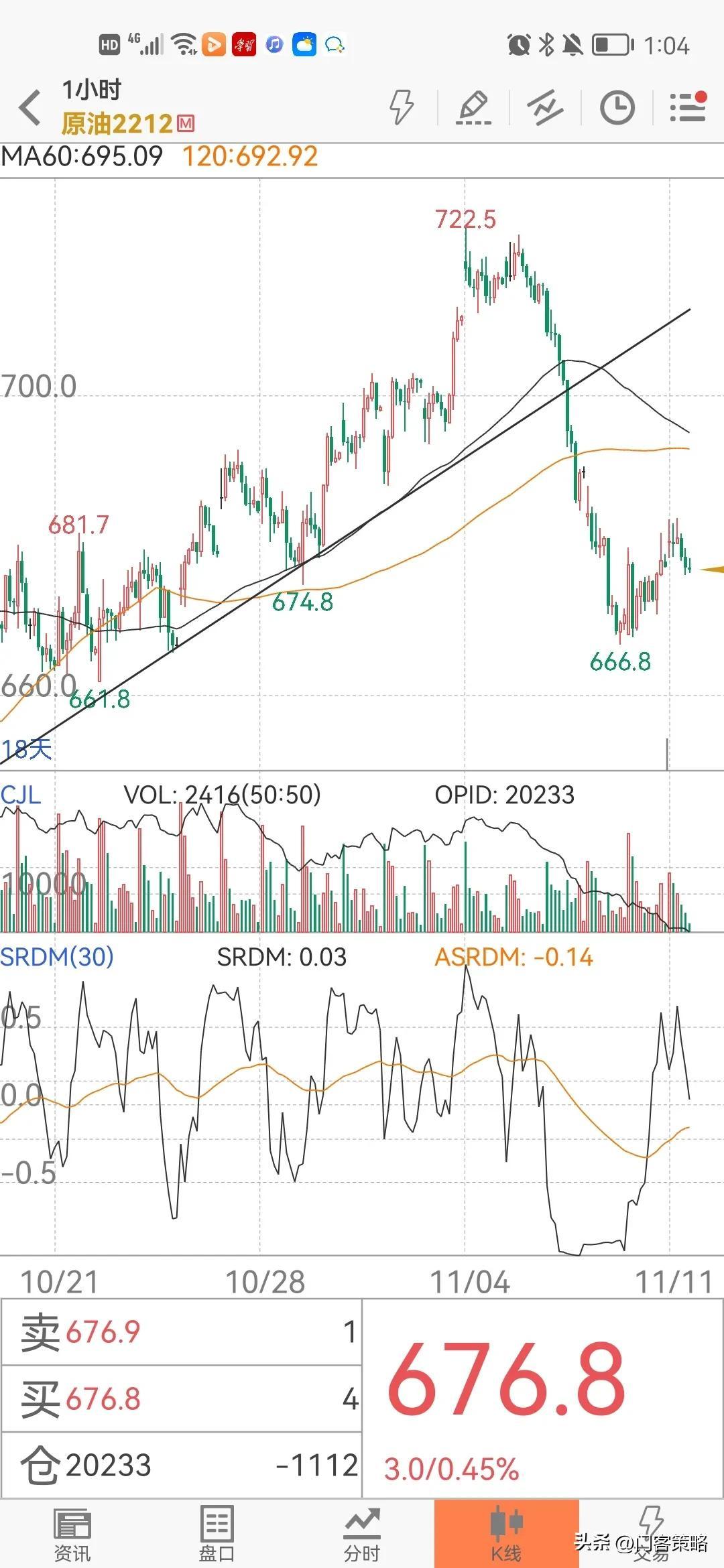Open the lightning quick-order icon in toolbar
This screenshot has height=1568, width=724.
402,107
